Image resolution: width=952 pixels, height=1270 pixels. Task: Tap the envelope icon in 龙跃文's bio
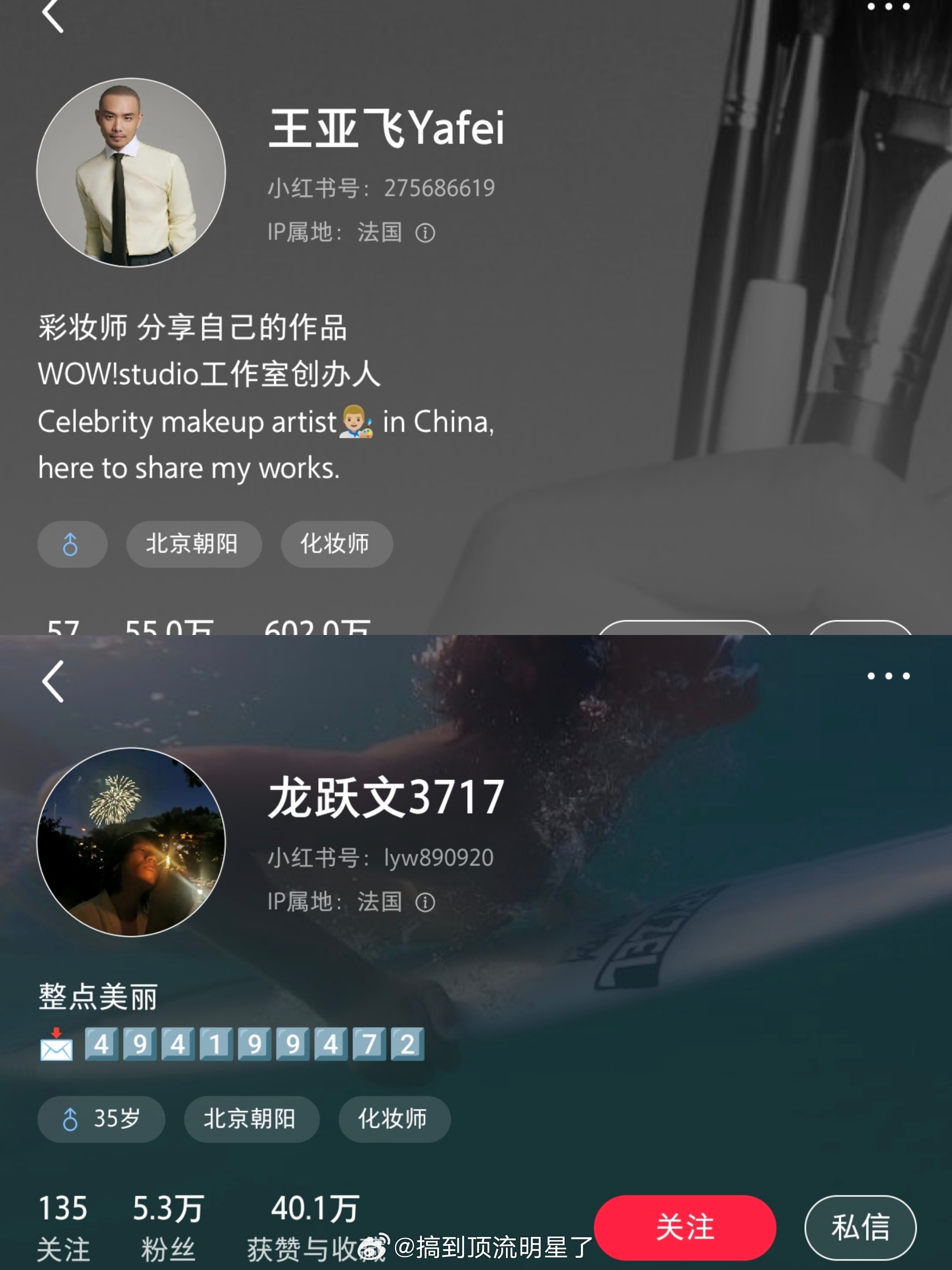point(56,1043)
